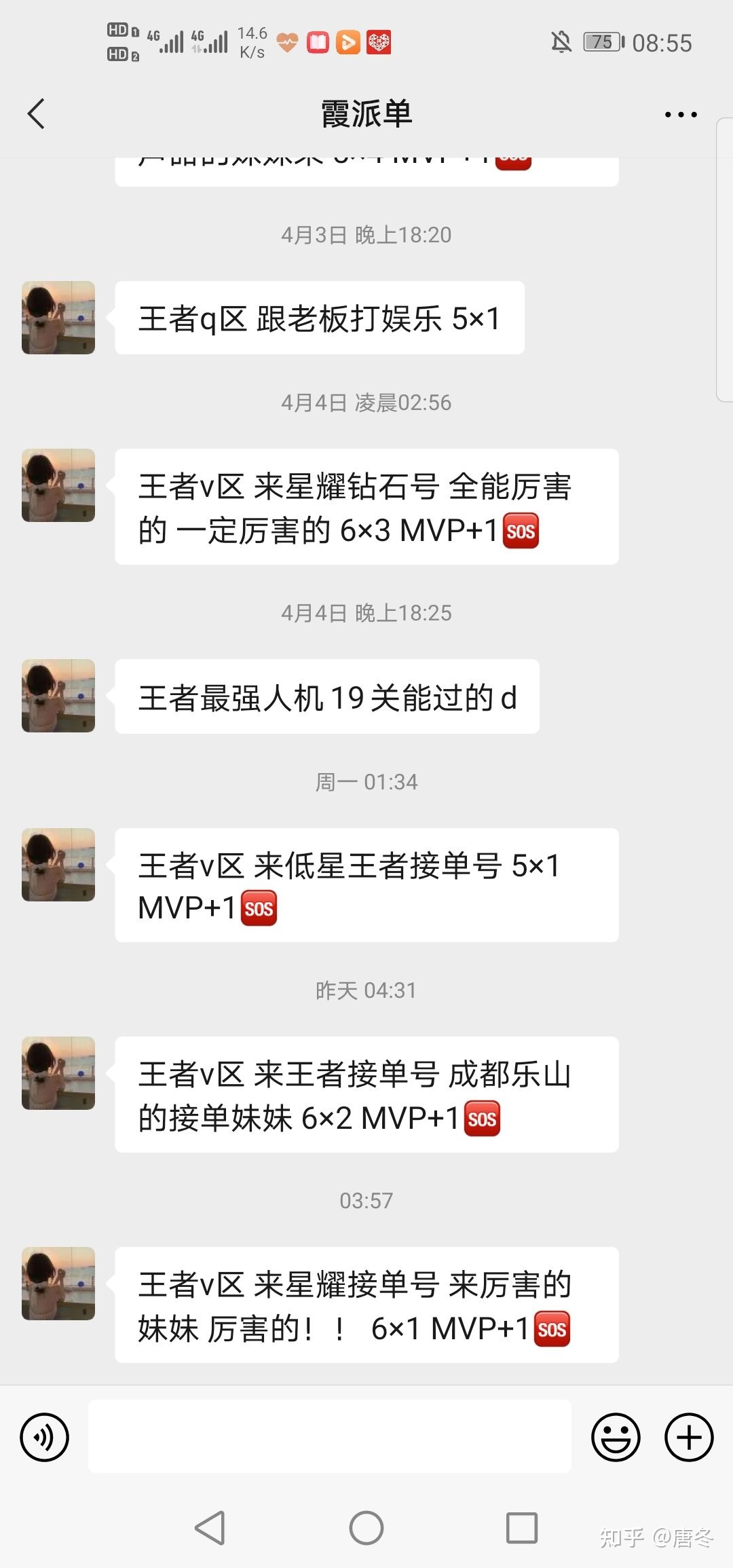Open the emoji sticker panel
The height and width of the screenshot is (1568, 733).
point(616,1437)
